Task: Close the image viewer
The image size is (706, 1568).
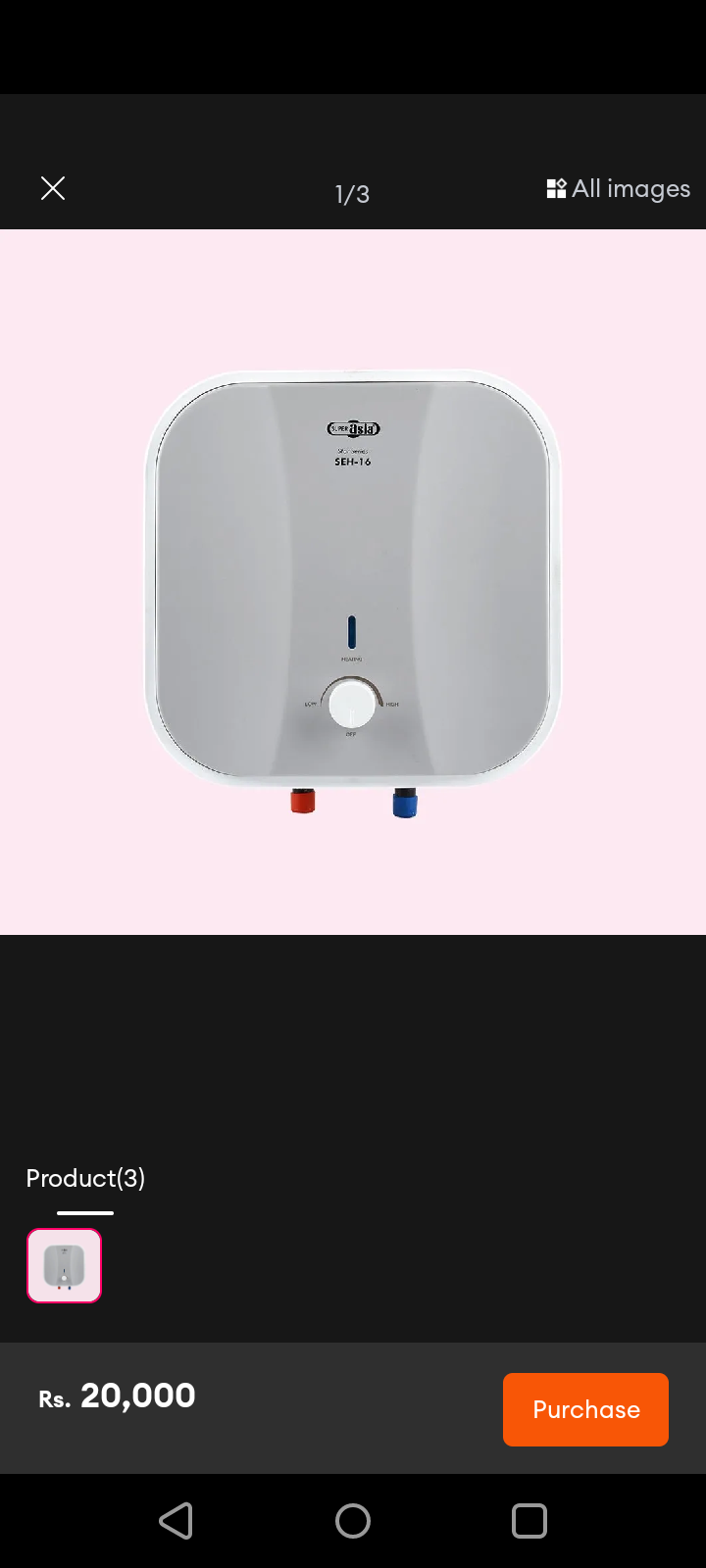Action: (53, 188)
